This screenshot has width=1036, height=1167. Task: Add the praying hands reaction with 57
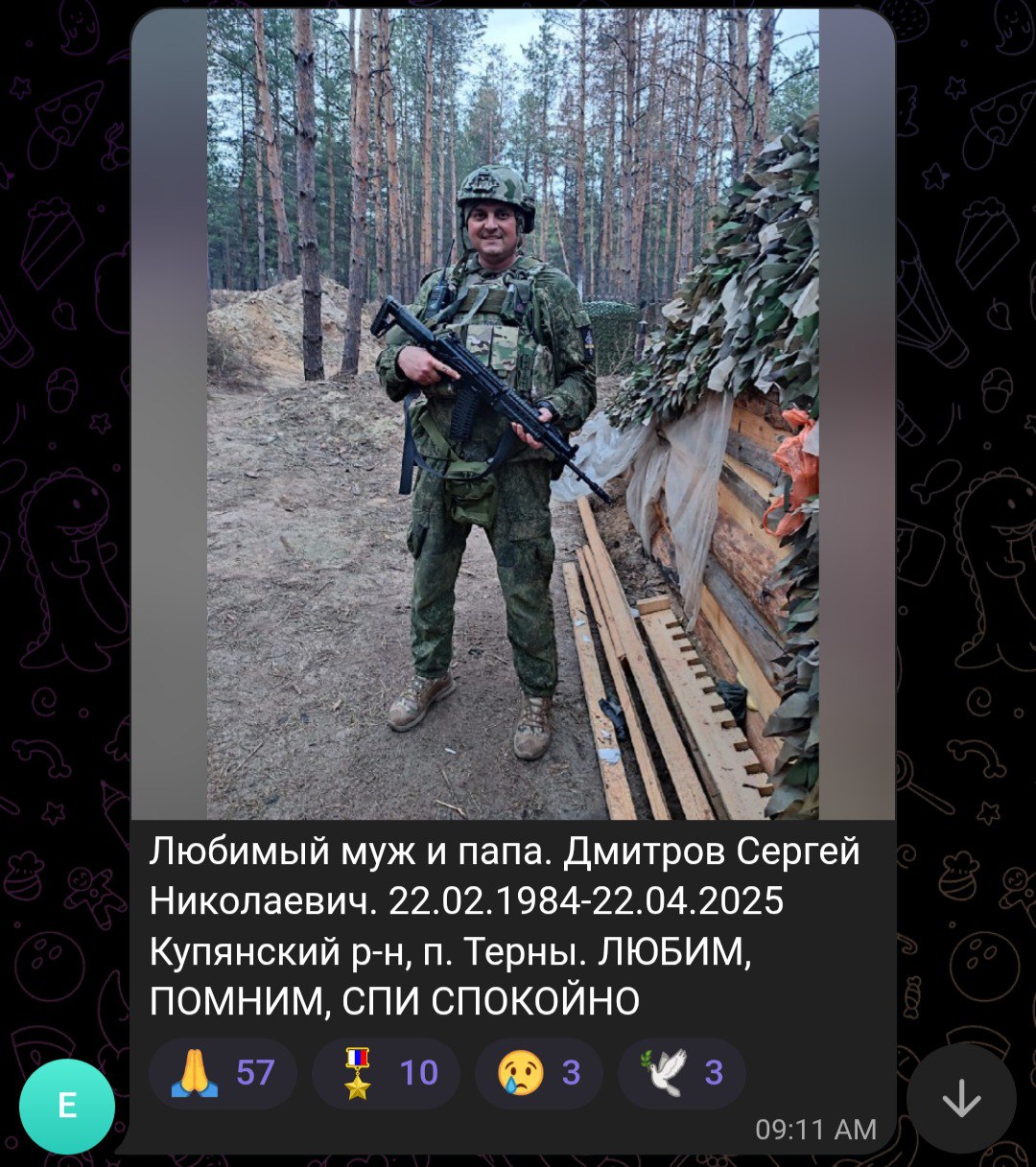click(223, 1073)
